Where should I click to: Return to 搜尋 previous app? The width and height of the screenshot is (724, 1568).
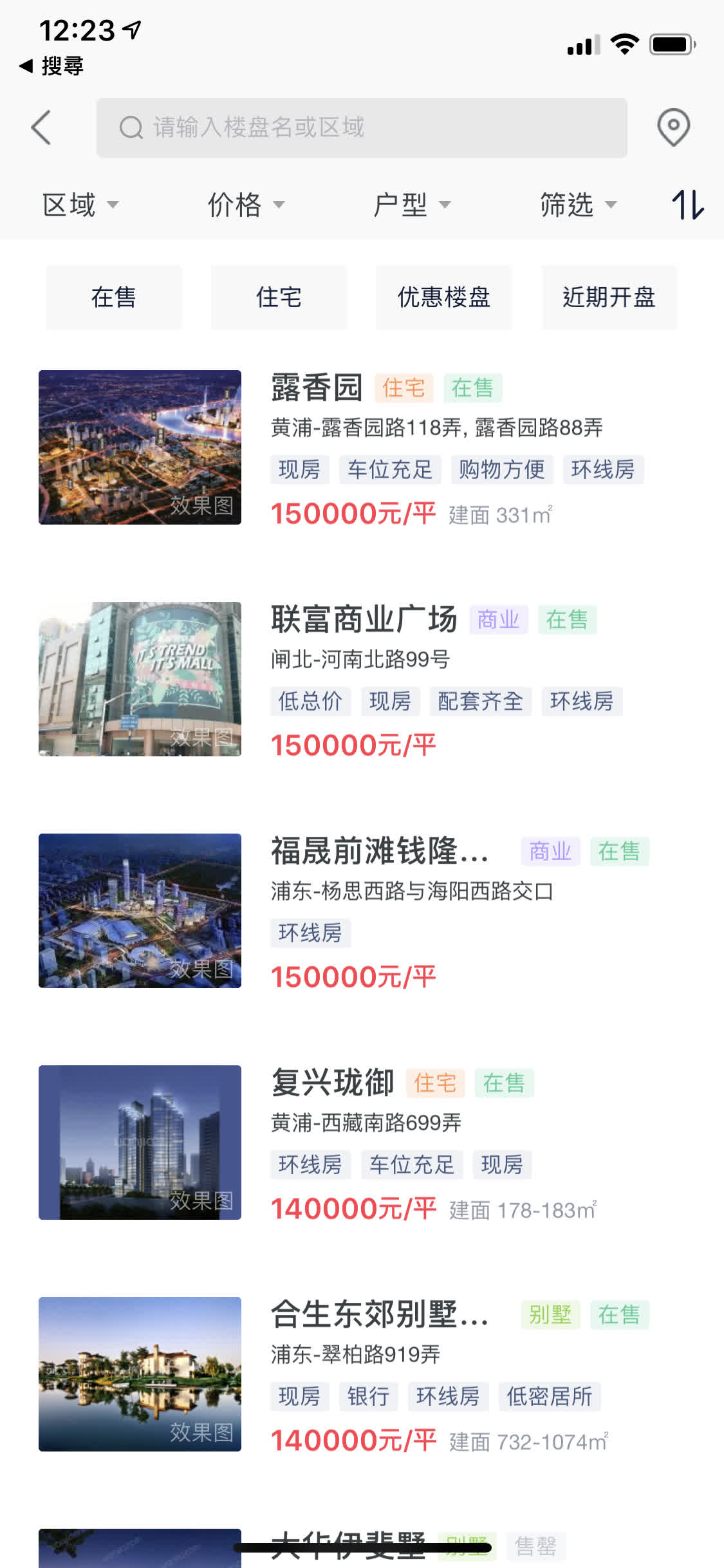tap(51, 66)
